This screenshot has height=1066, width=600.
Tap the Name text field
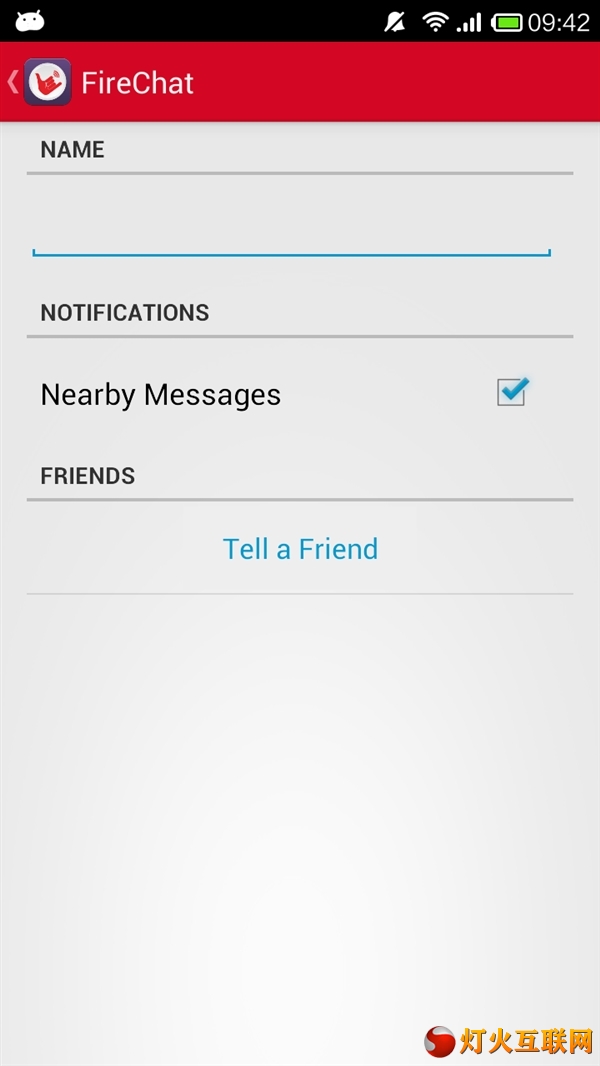(292, 229)
